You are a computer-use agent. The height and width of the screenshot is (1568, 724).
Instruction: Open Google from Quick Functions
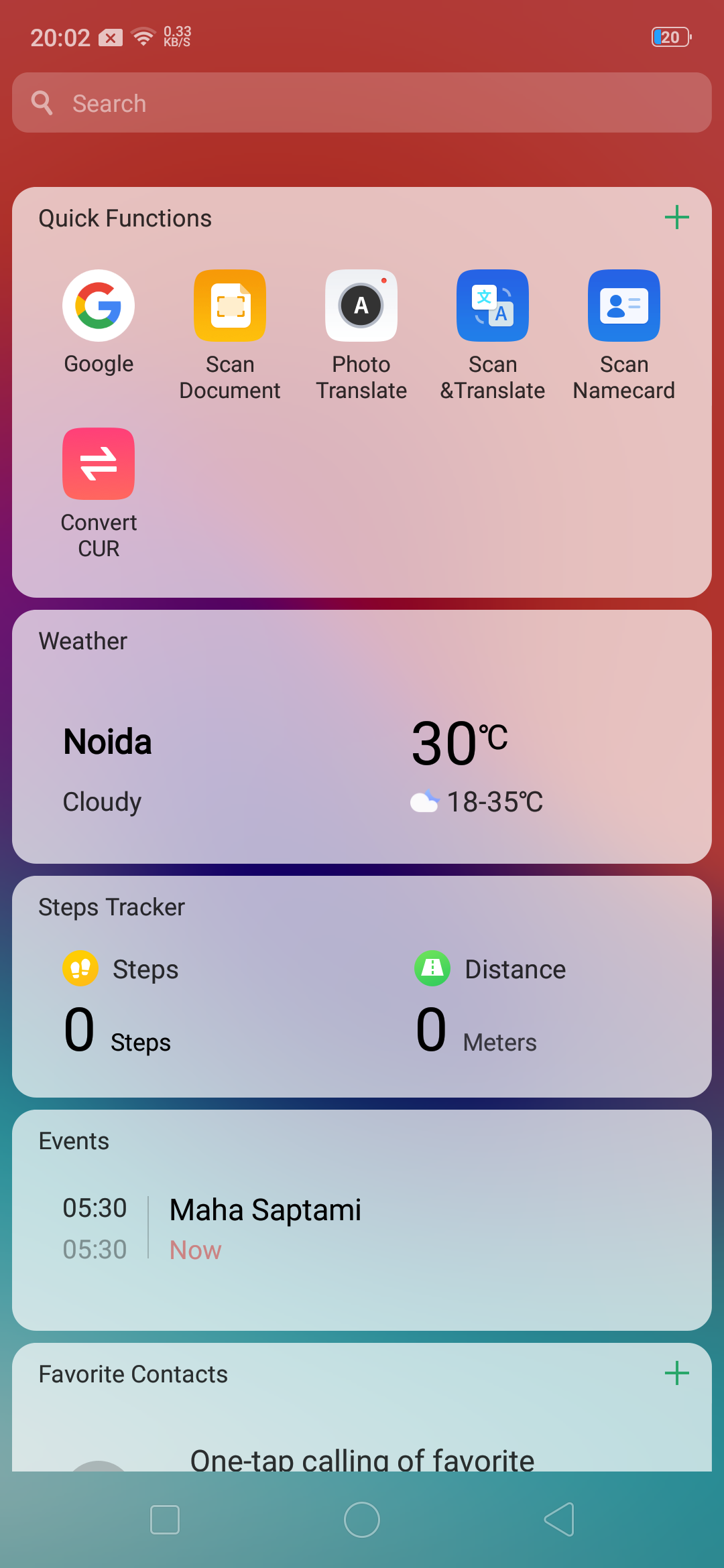[x=99, y=306]
